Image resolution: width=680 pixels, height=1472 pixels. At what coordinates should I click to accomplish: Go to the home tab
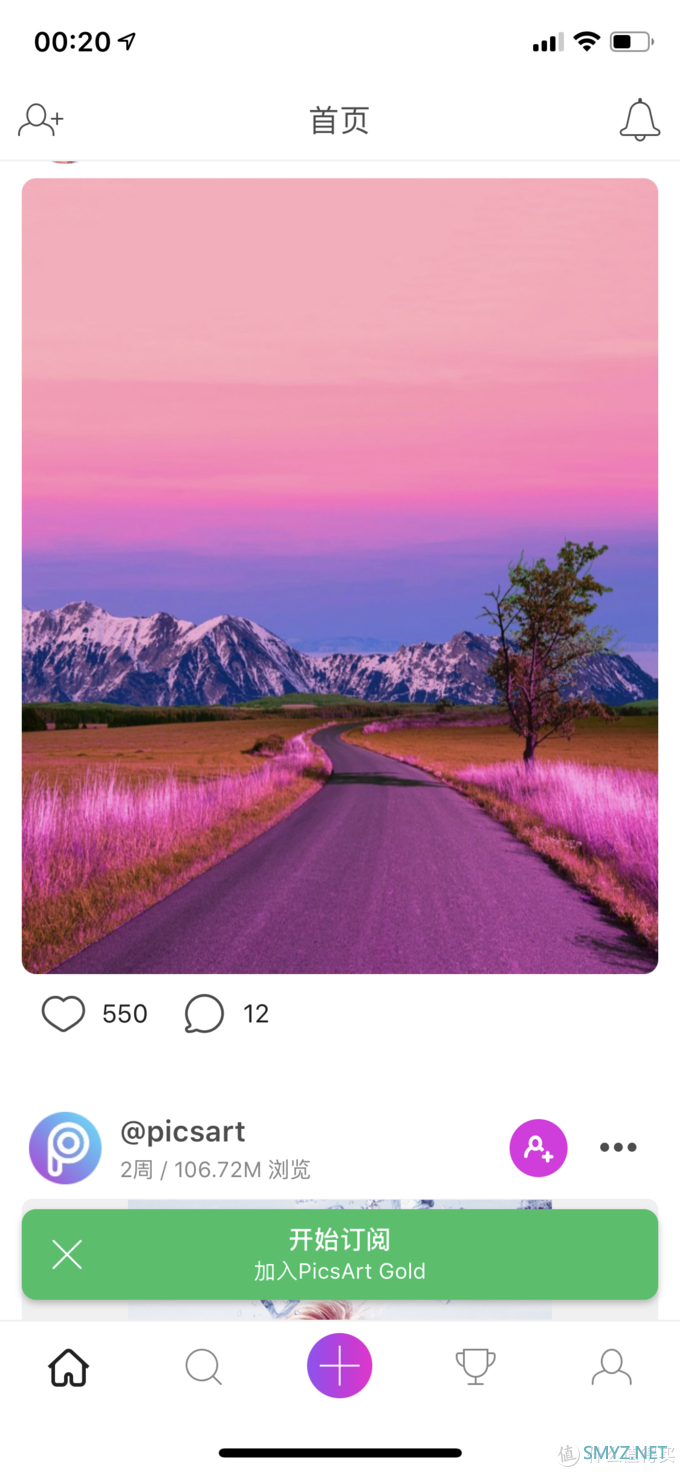68,1366
